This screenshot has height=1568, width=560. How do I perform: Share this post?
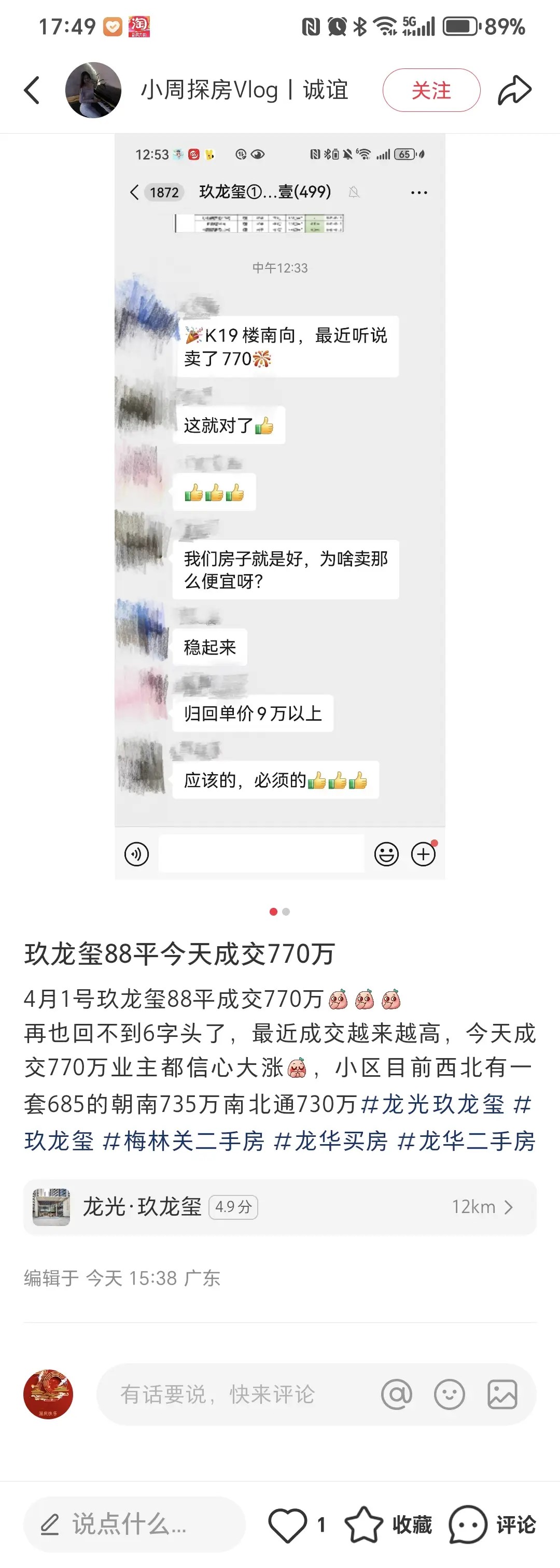(514, 90)
